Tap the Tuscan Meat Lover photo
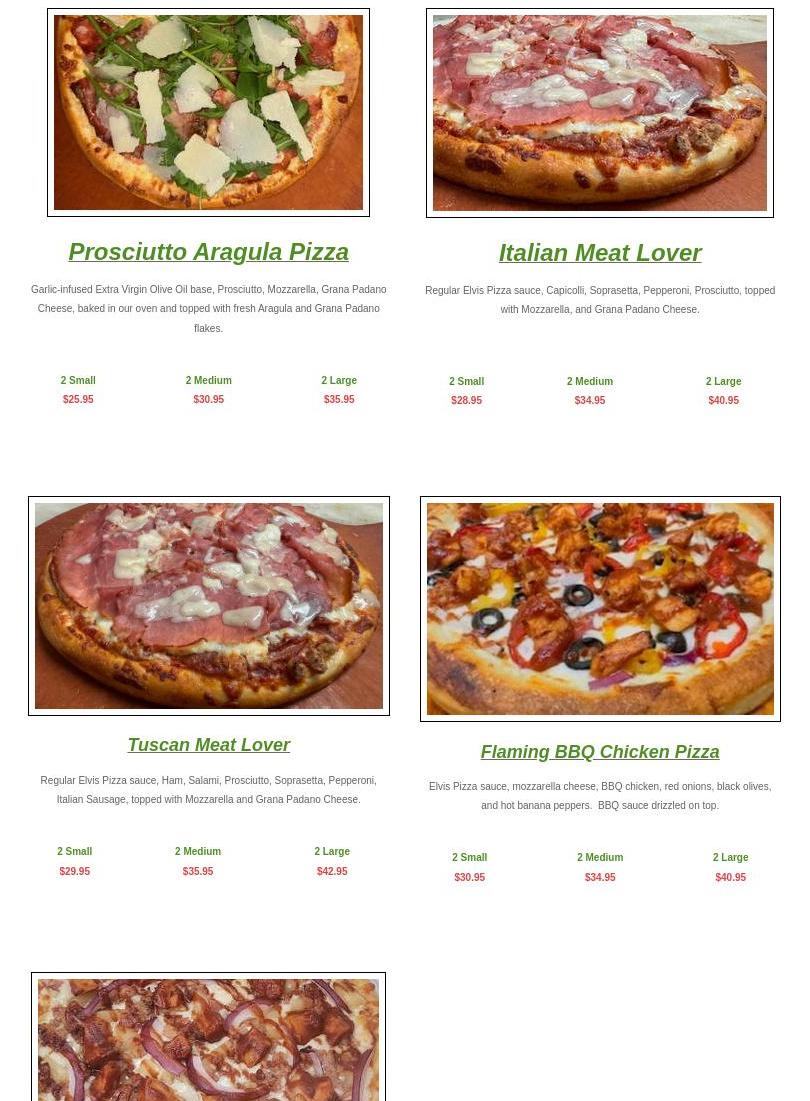The width and height of the screenshot is (810, 1101). coord(208,606)
